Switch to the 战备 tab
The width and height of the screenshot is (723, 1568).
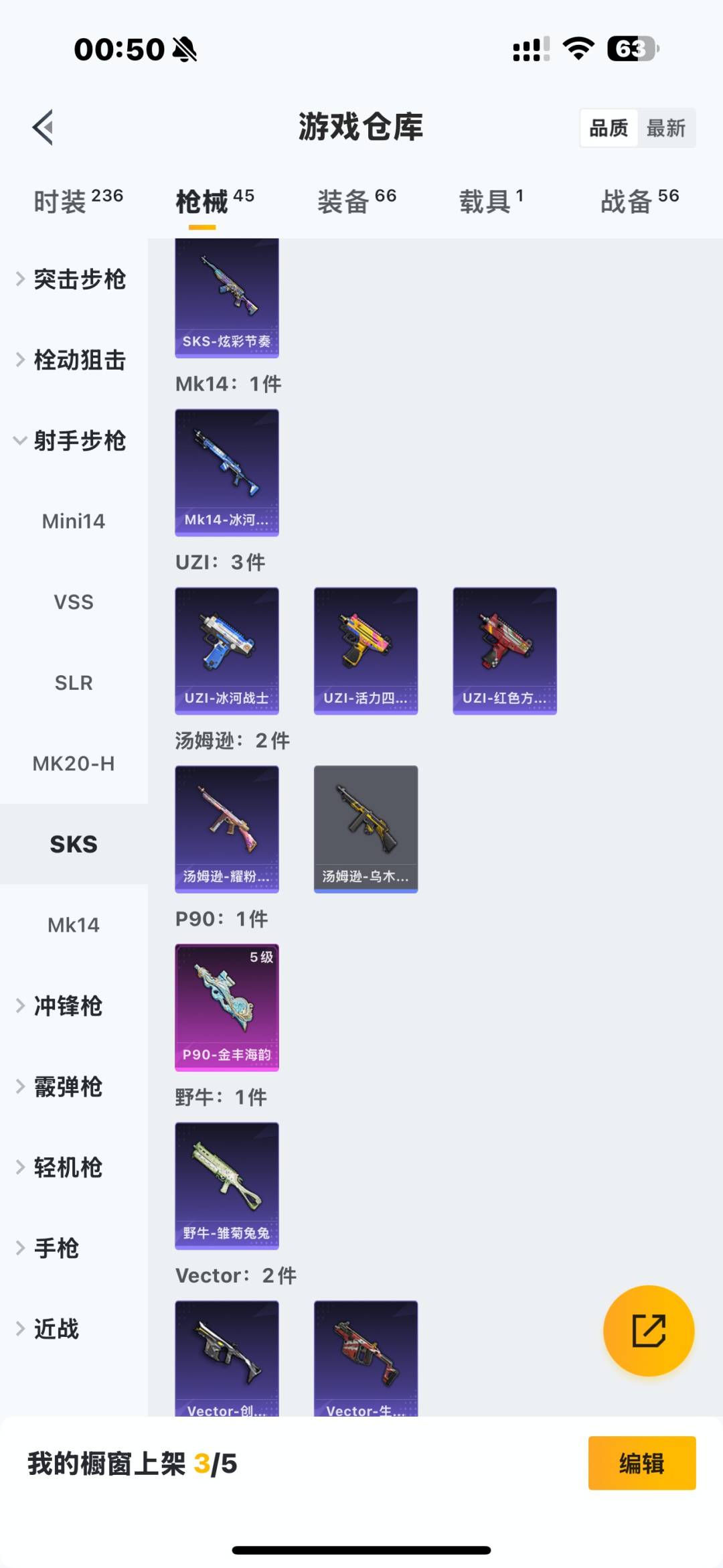pos(639,201)
